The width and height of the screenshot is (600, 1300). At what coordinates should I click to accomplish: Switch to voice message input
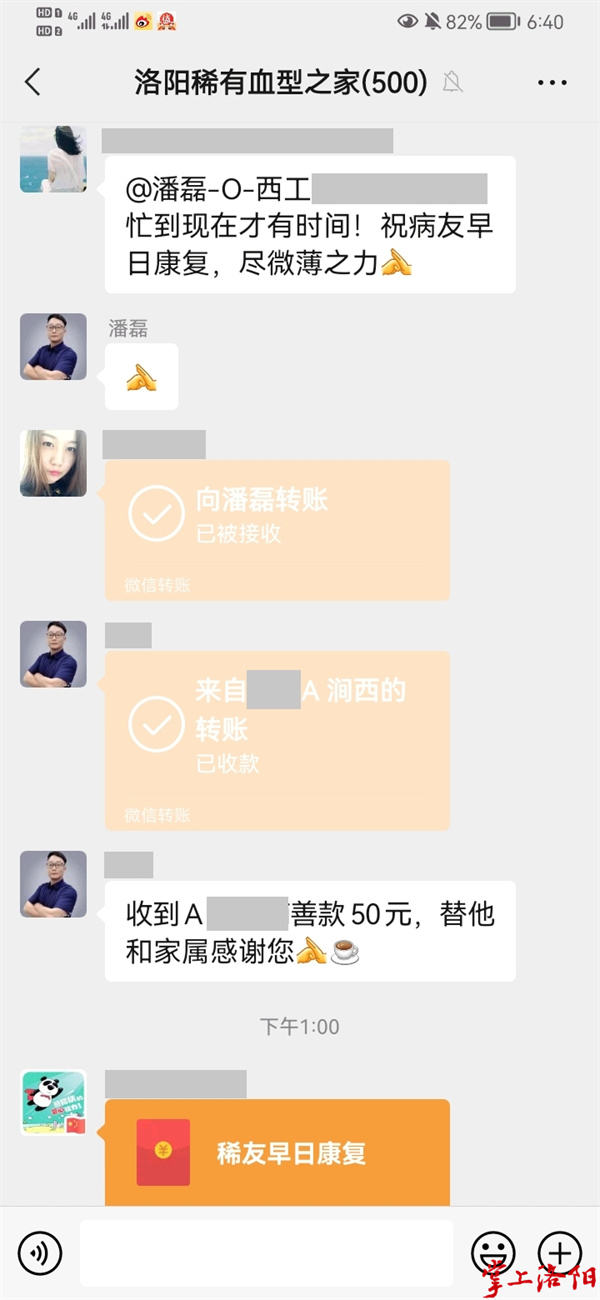pos(40,1252)
